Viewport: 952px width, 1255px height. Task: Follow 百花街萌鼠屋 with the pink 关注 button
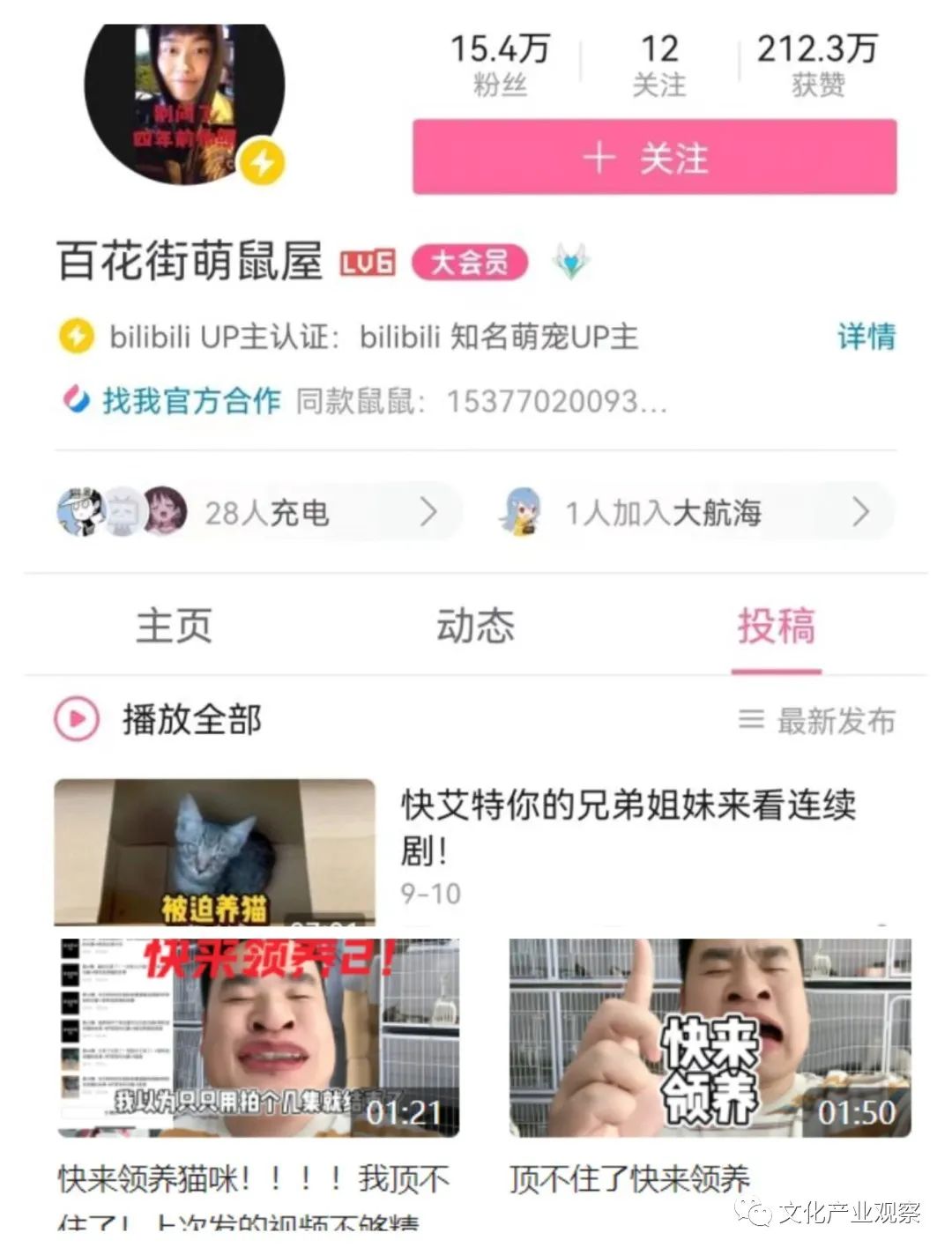654,158
